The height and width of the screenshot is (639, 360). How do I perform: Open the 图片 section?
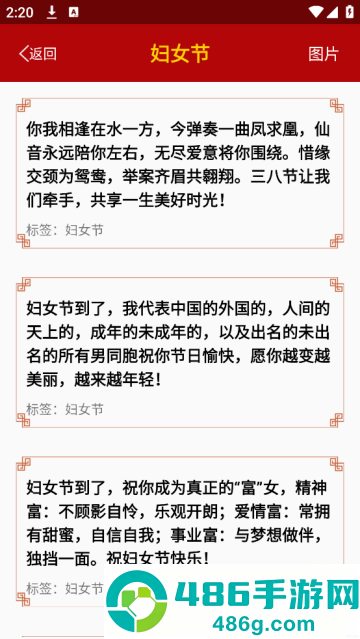click(x=323, y=53)
